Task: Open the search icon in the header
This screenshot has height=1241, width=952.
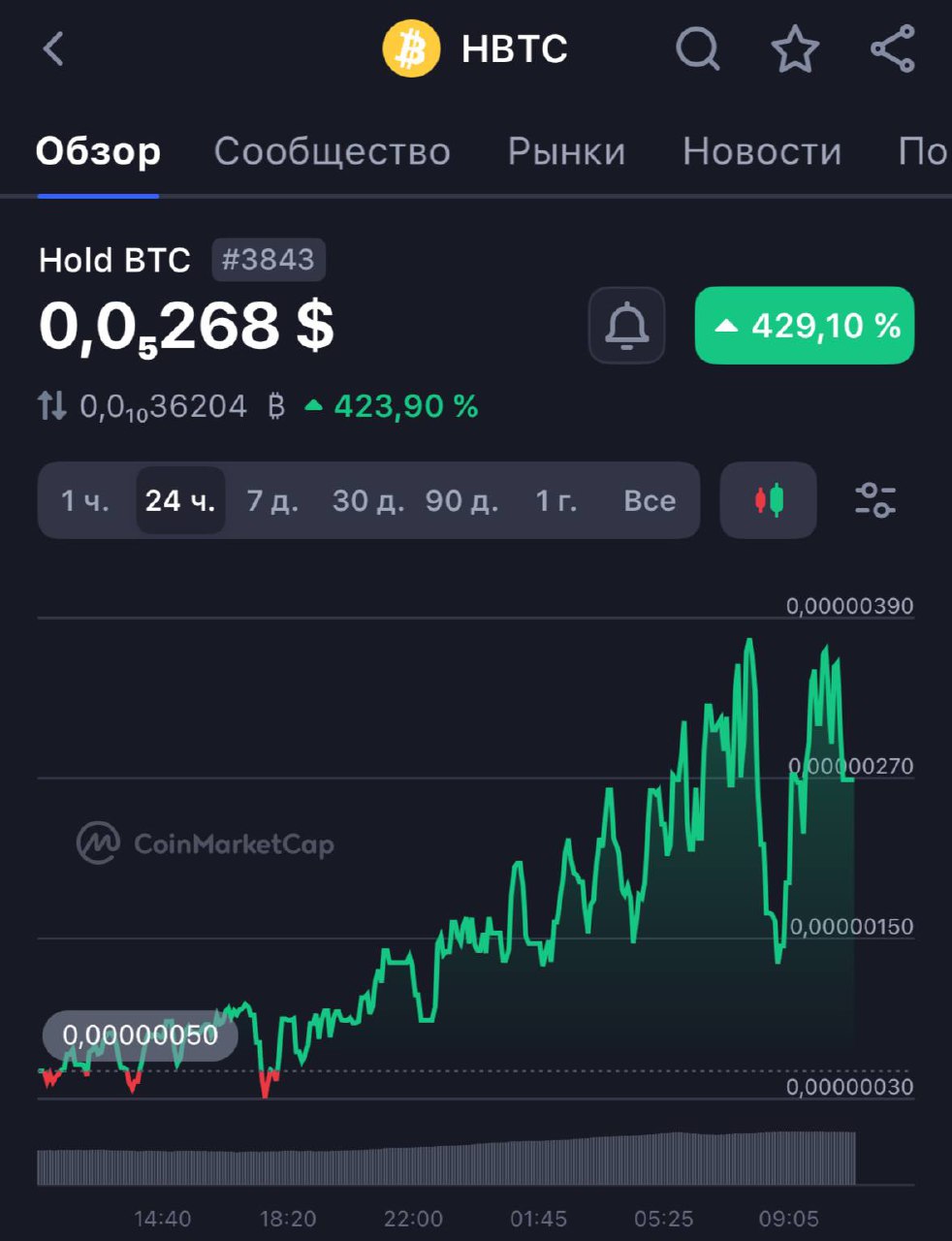Action: [697, 48]
